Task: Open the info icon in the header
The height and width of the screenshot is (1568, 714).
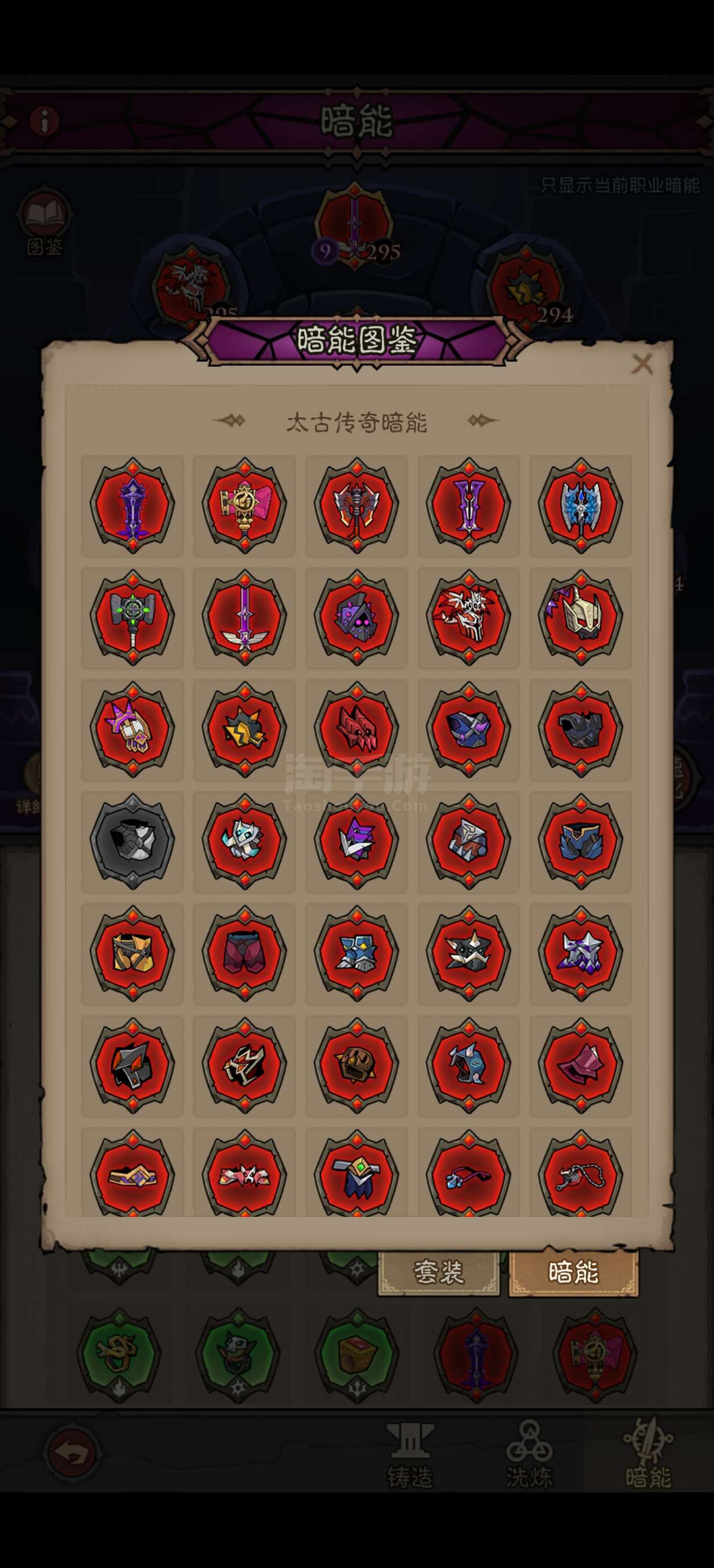Action: coord(44,121)
